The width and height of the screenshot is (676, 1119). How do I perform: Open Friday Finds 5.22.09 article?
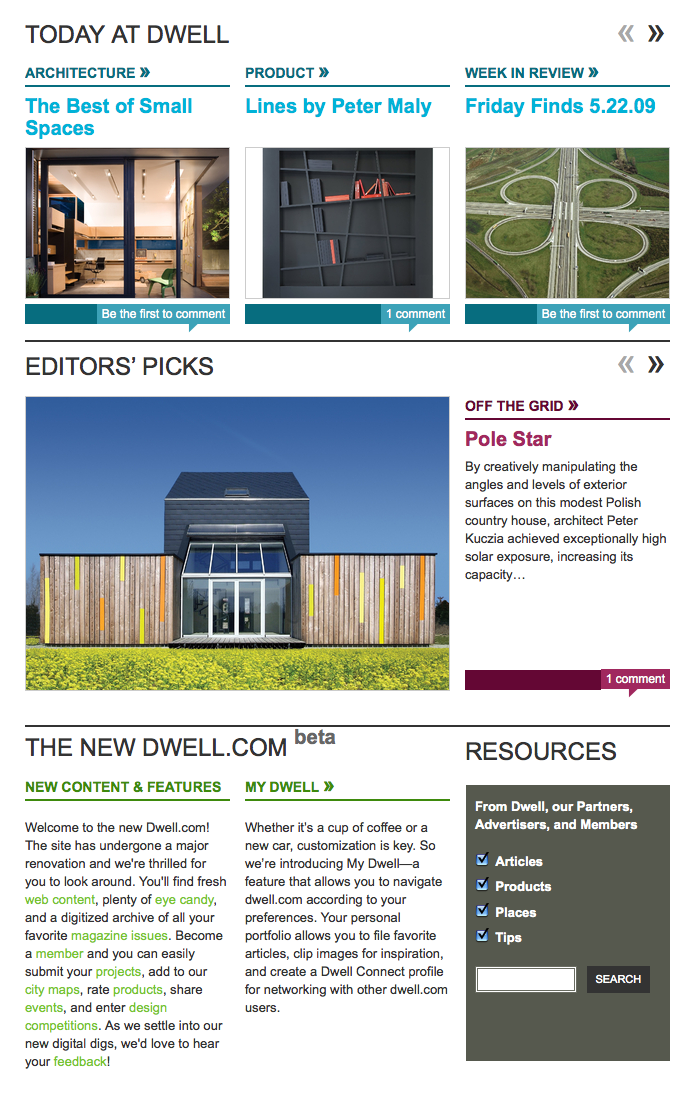tap(560, 106)
